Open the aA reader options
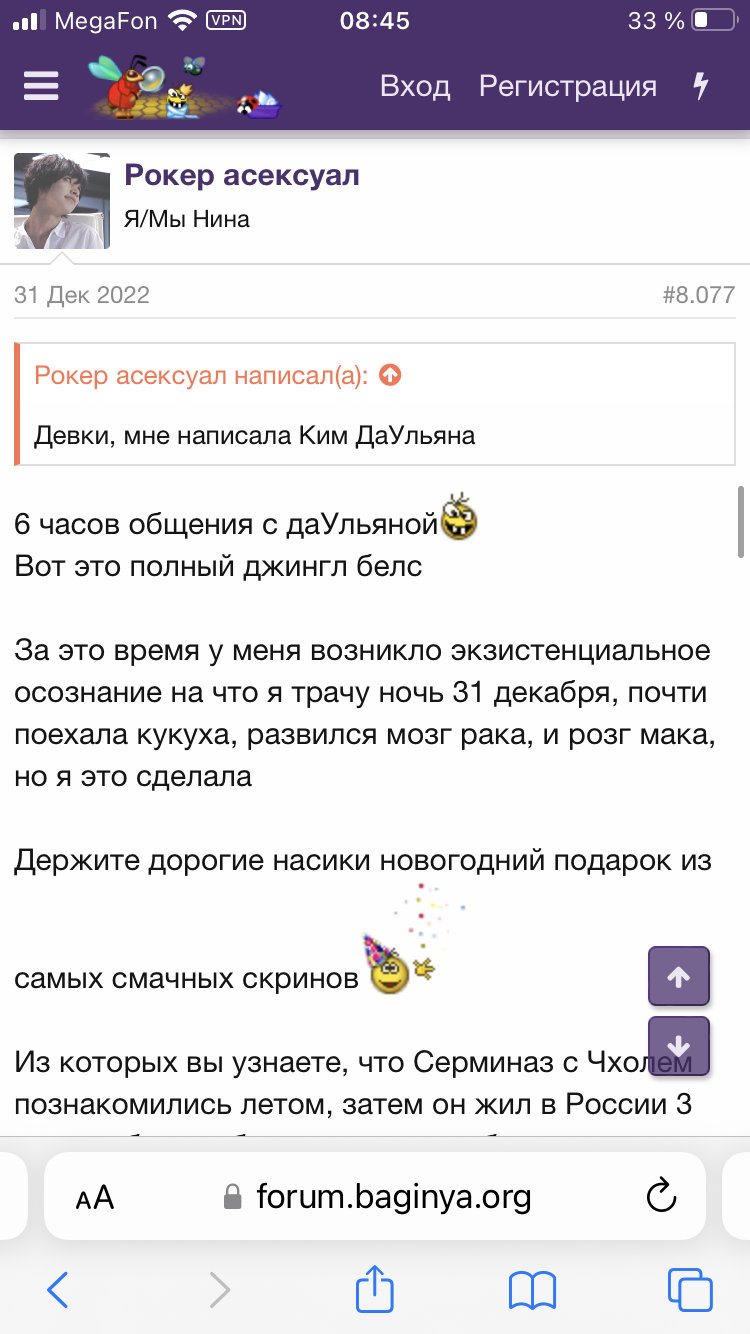 point(95,1197)
